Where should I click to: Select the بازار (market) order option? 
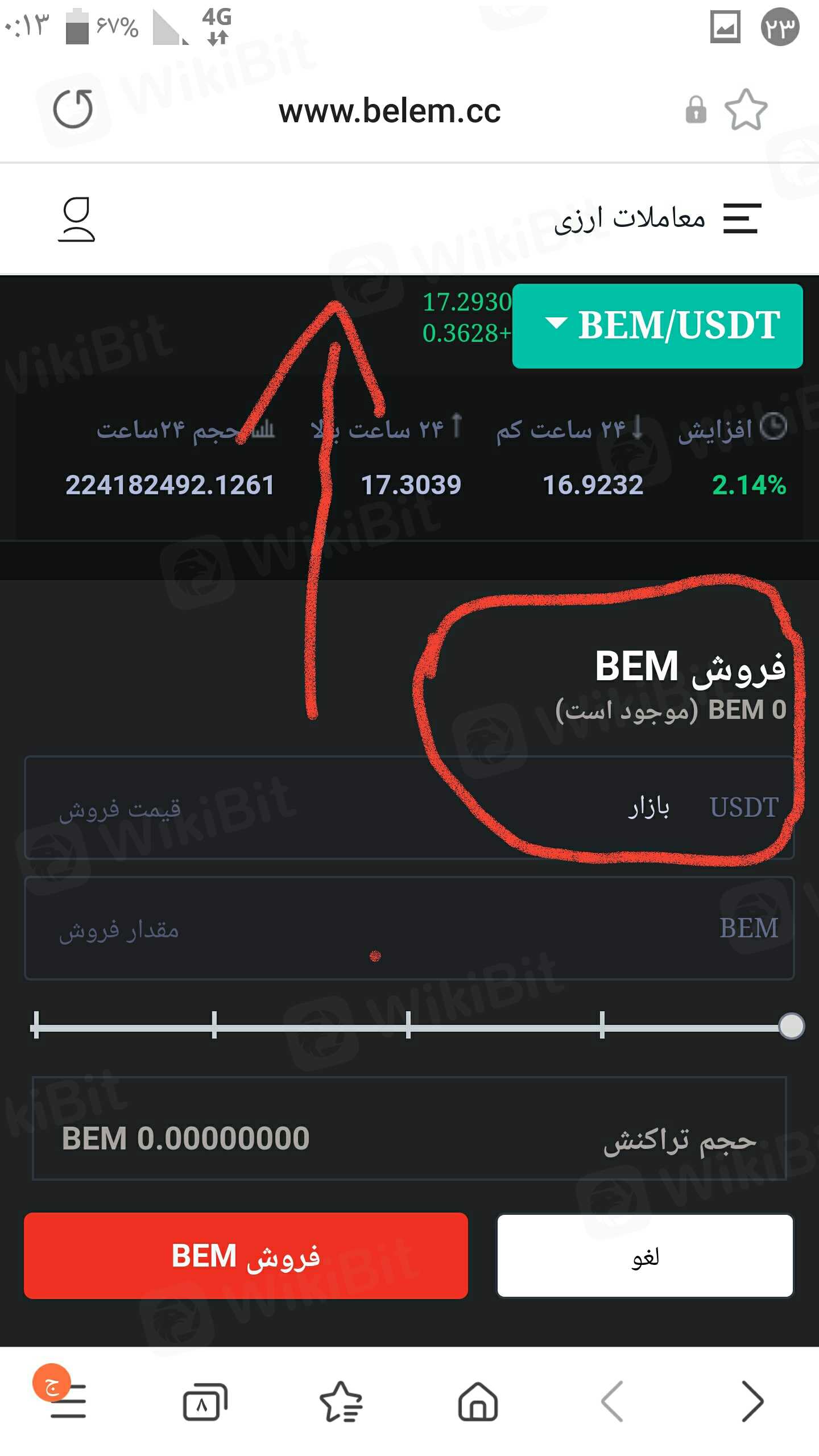click(648, 808)
